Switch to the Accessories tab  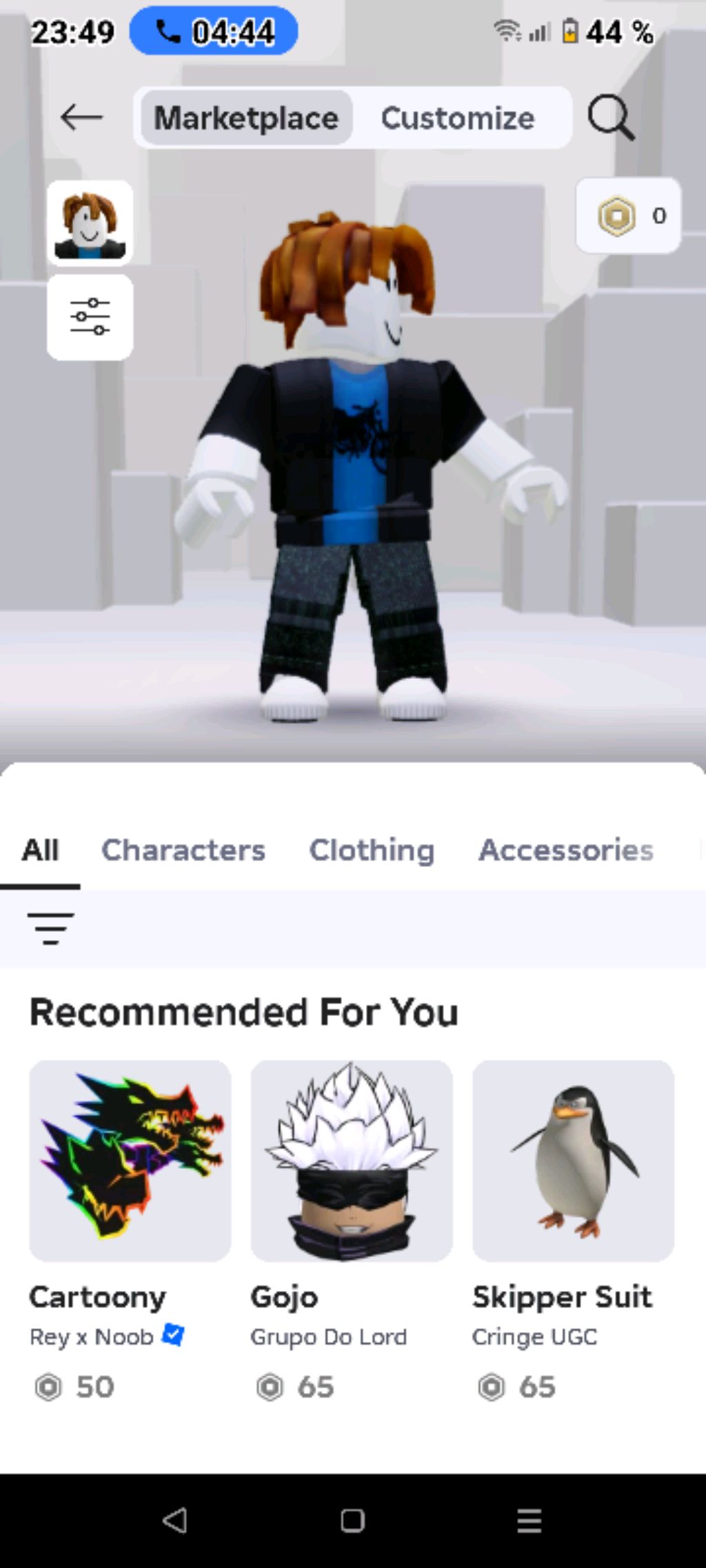click(x=566, y=850)
